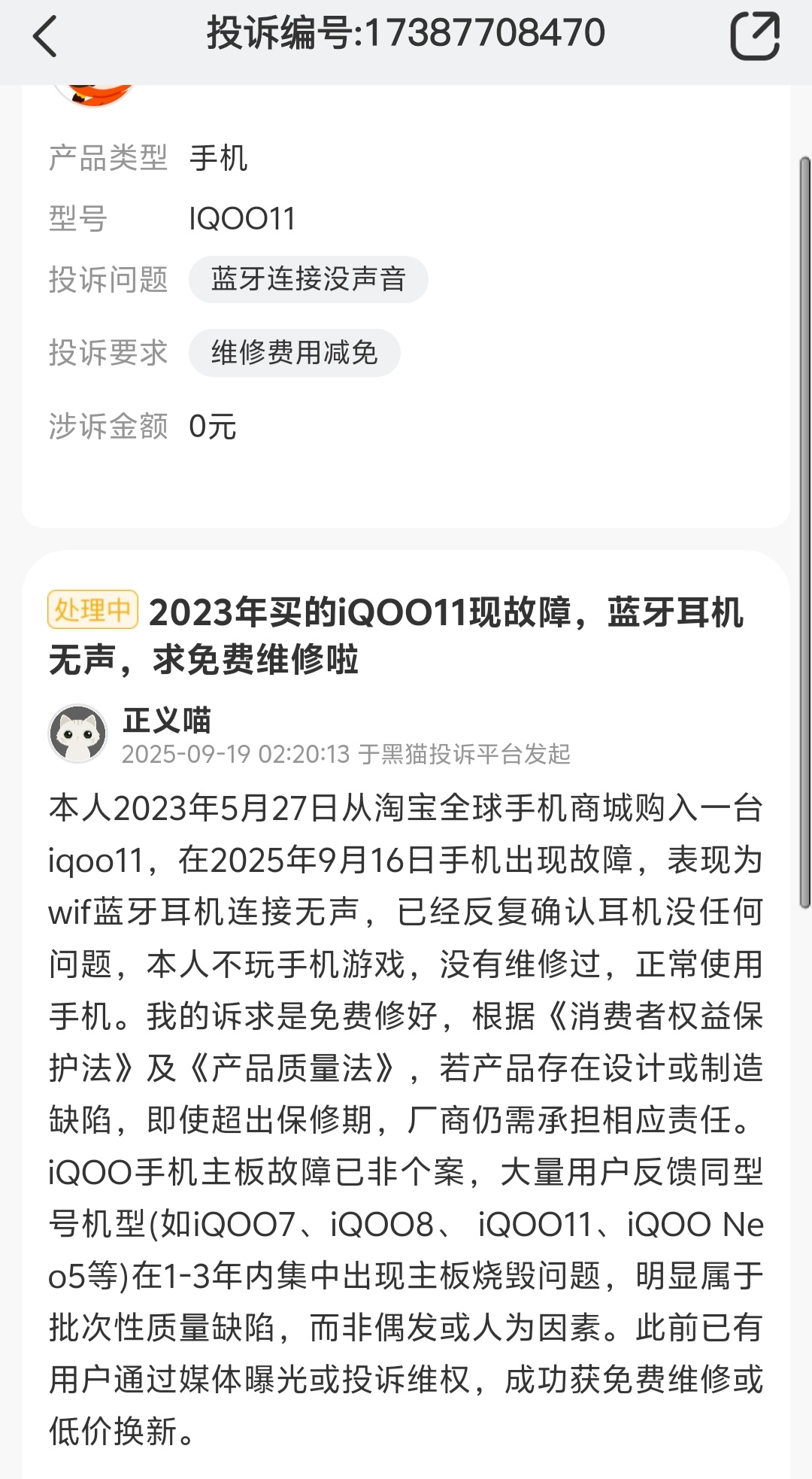812x1479 pixels.
Task: Select the 维修费用减免 request chip
Action: pyautogui.click(x=294, y=352)
